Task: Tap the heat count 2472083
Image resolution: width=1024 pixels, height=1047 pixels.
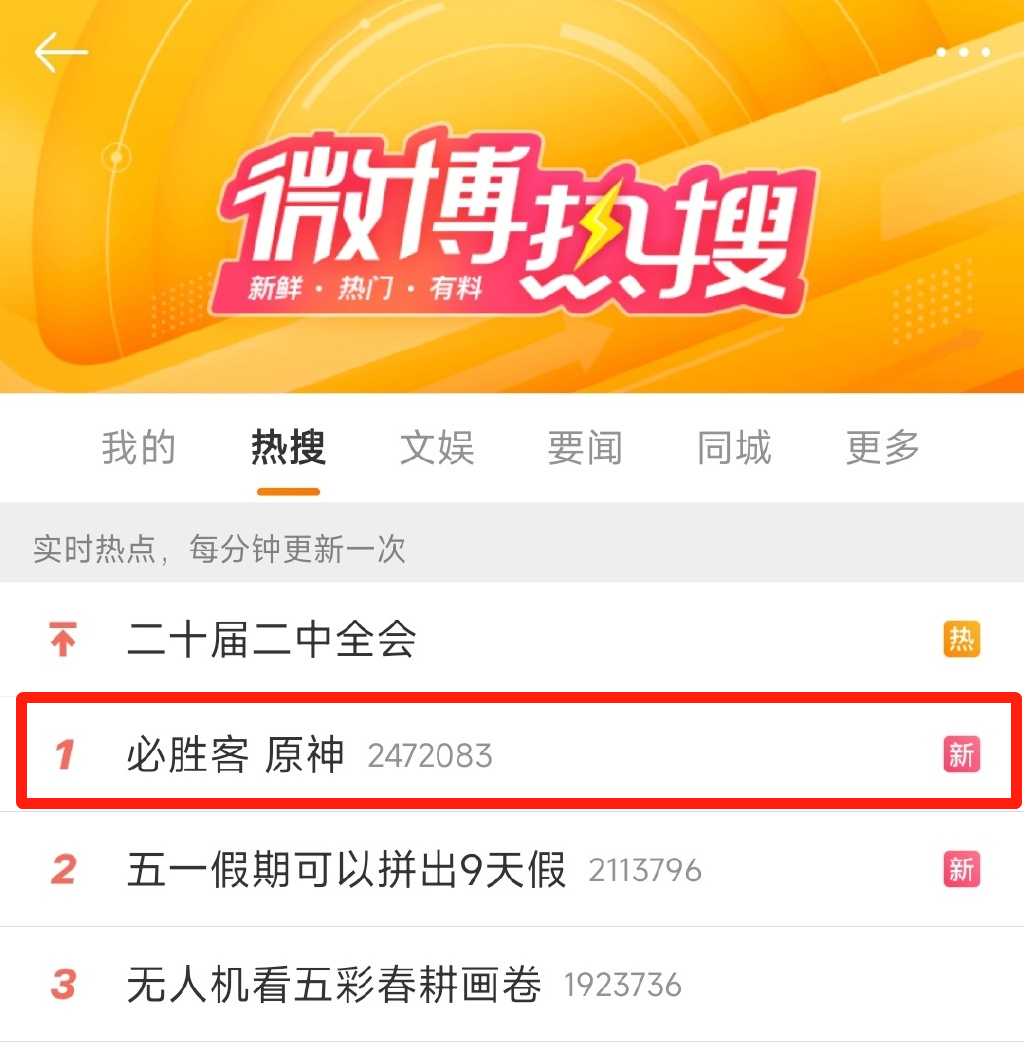Action: click(431, 757)
